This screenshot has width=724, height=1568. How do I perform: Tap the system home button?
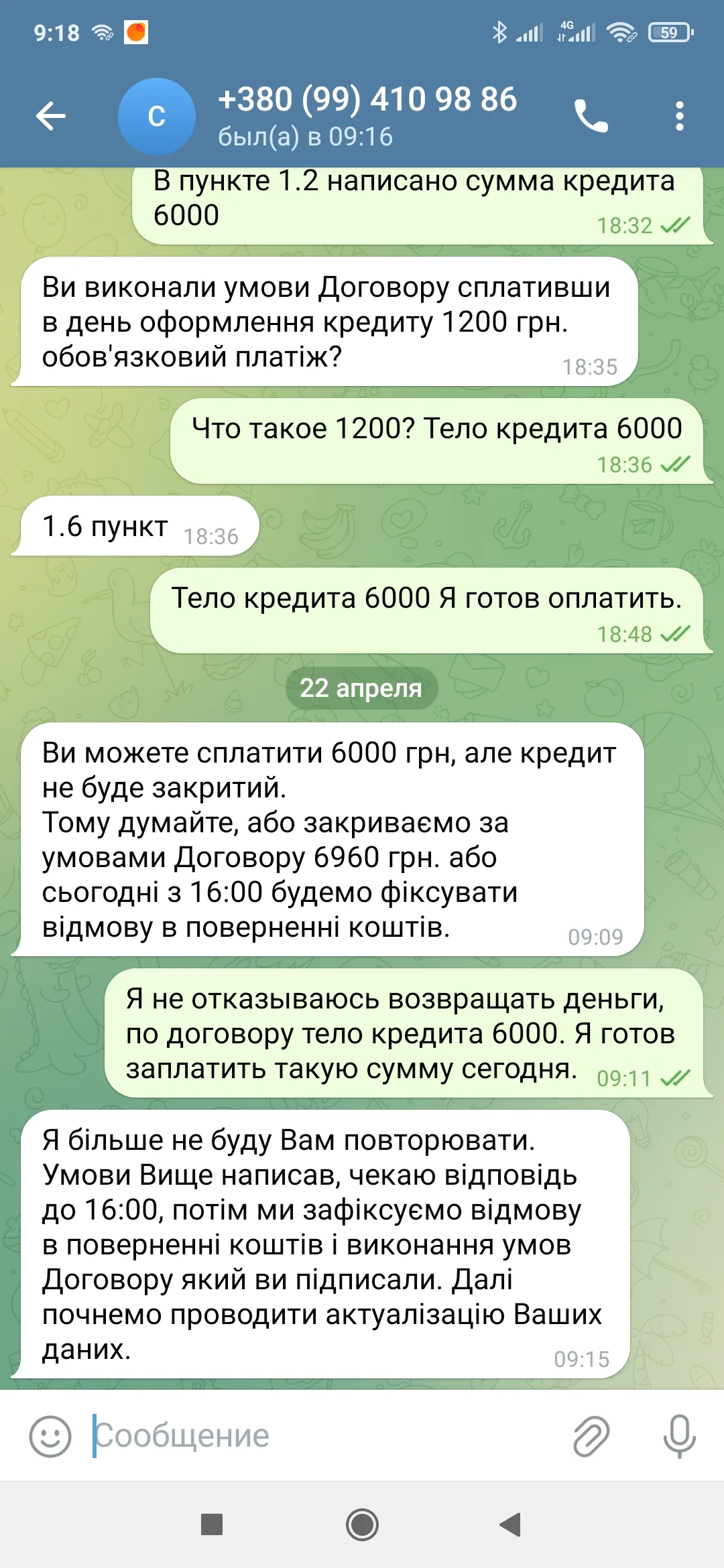[362, 1525]
